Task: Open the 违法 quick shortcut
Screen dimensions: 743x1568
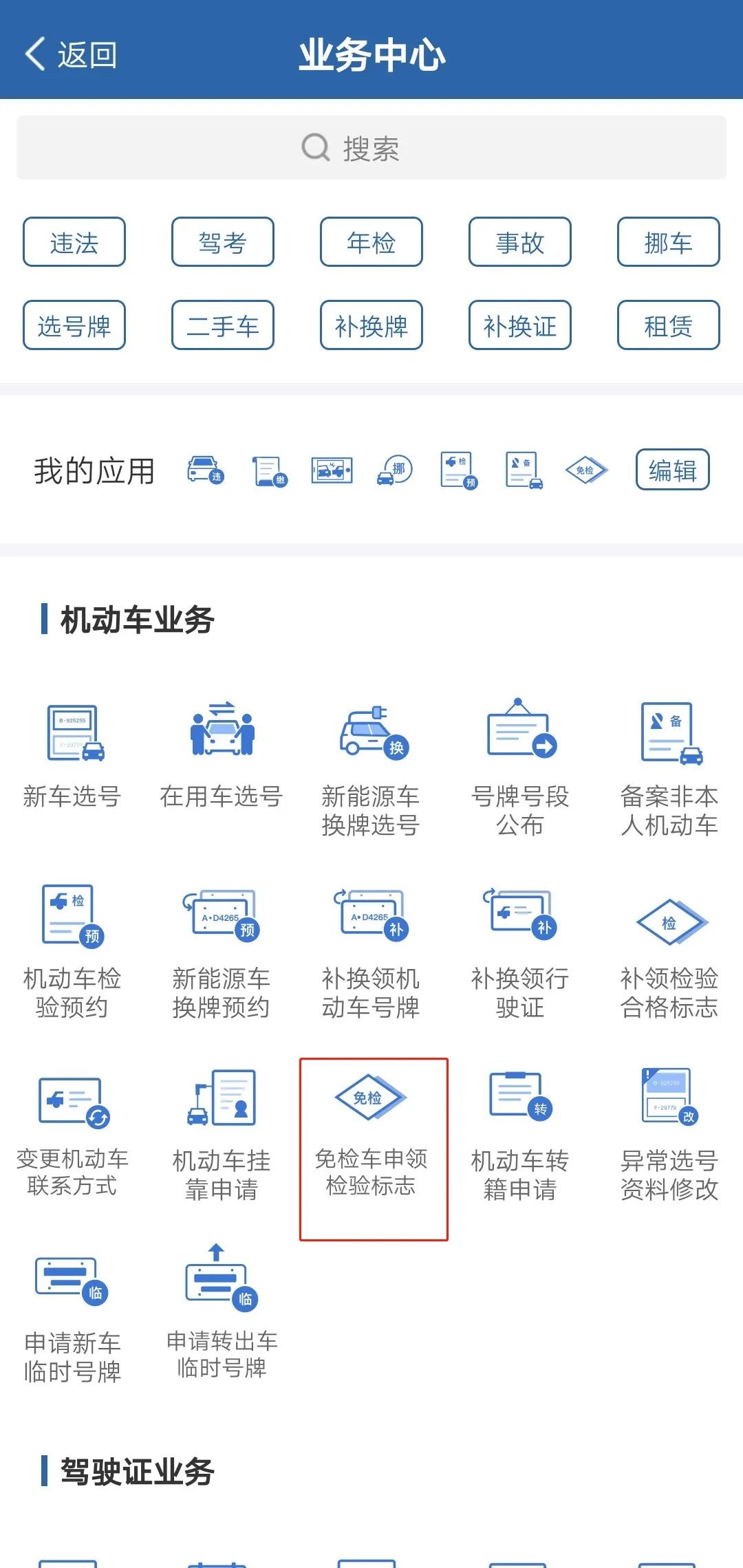Action: [x=74, y=242]
